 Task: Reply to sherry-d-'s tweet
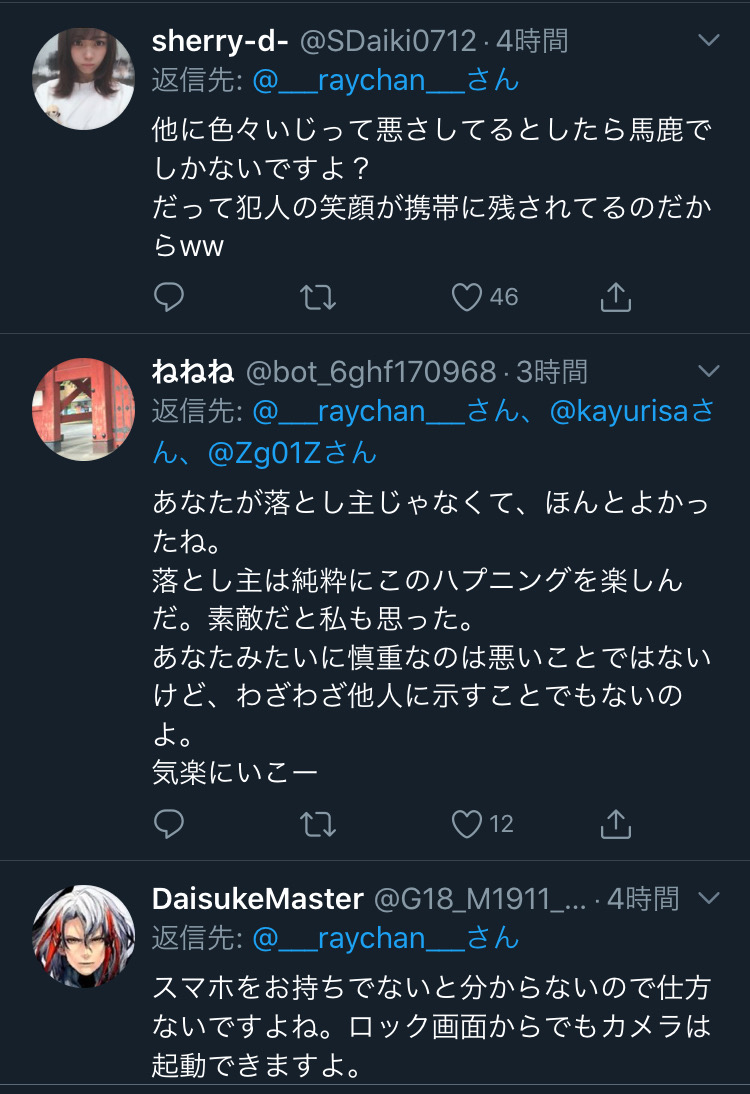point(170,297)
